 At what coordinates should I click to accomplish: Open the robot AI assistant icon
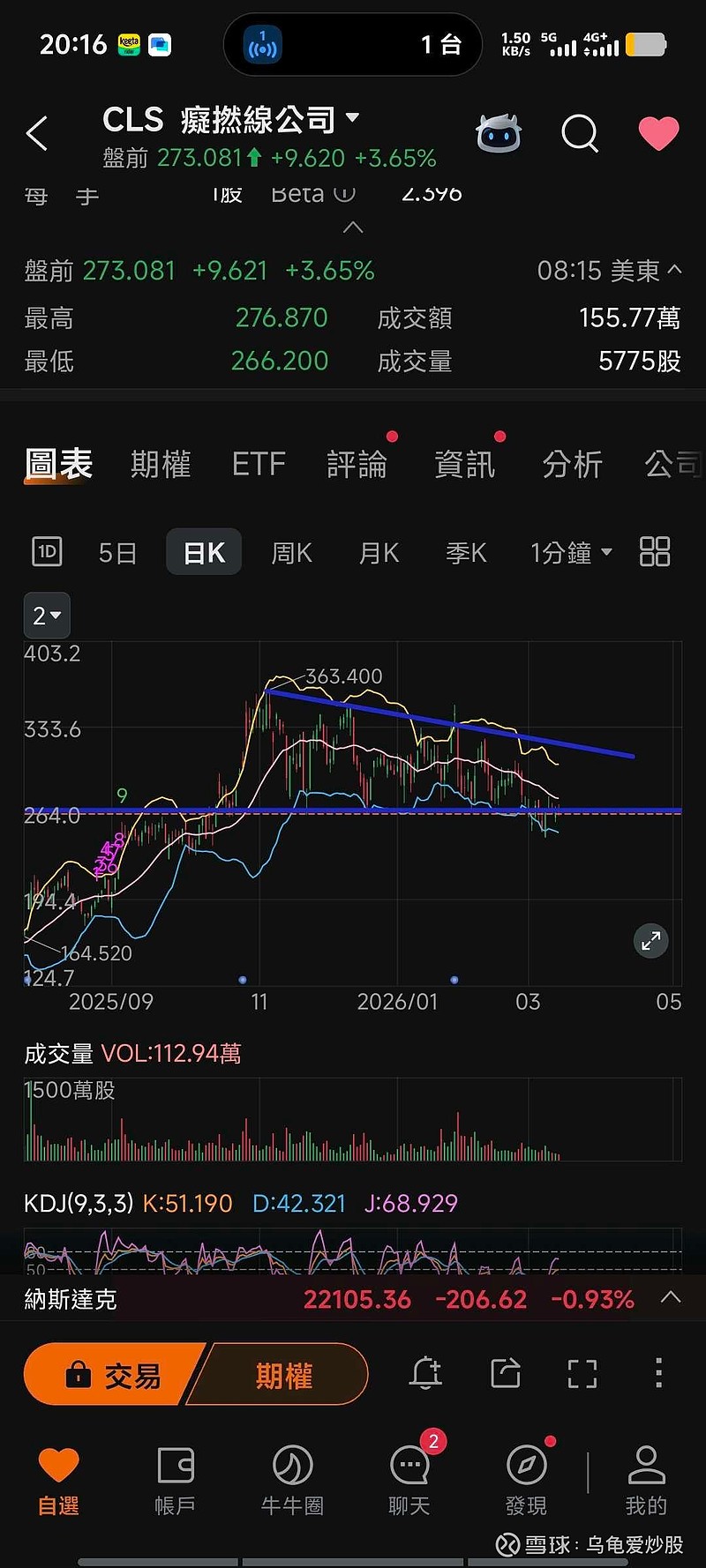coord(499,134)
